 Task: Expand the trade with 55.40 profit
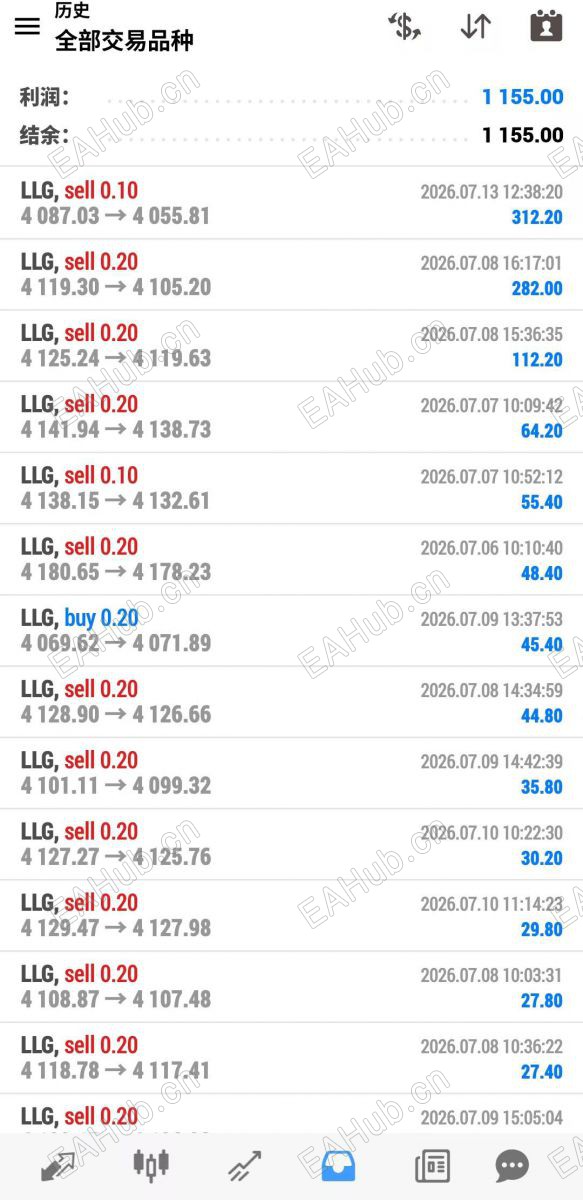(x=291, y=488)
